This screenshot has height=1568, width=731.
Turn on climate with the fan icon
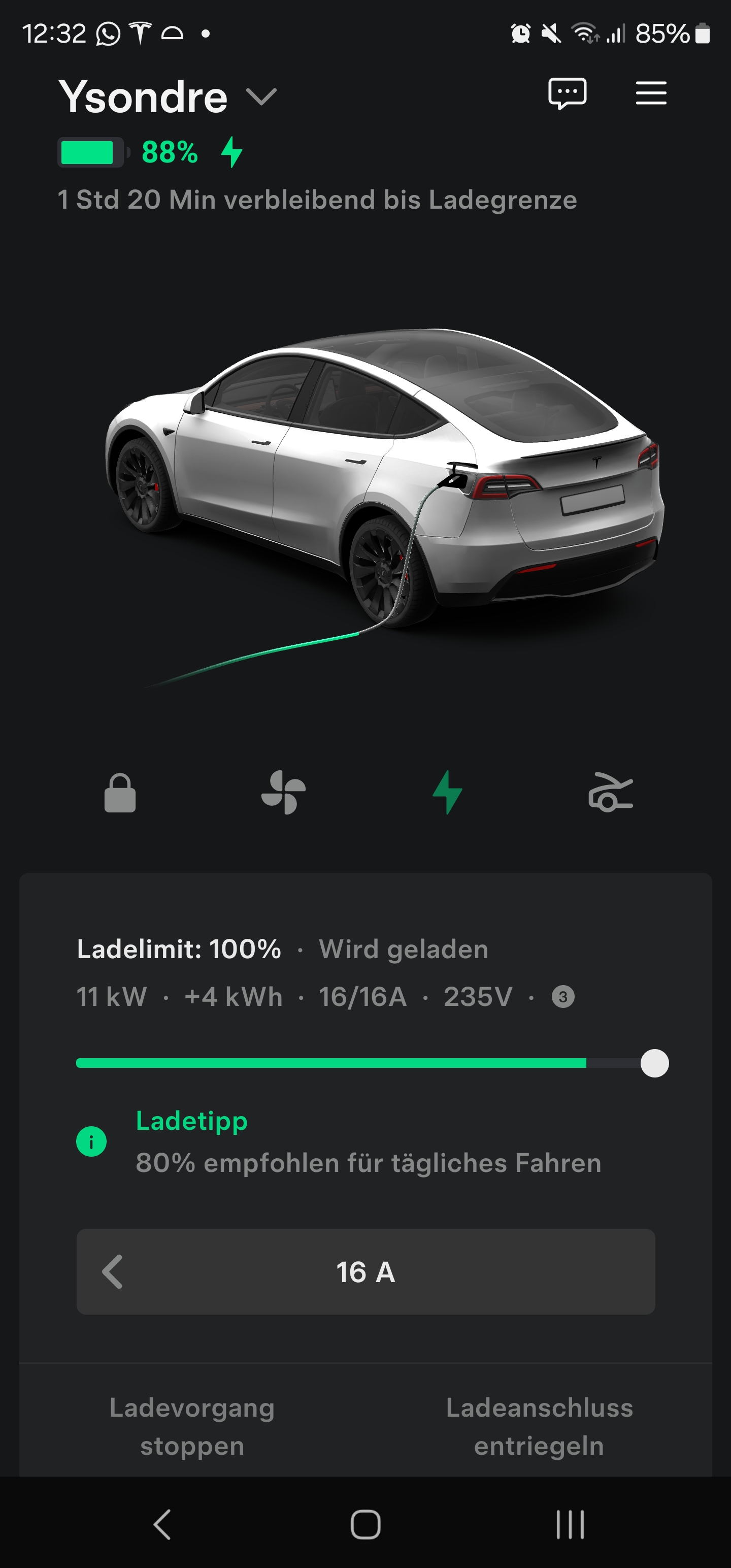point(284,793)
